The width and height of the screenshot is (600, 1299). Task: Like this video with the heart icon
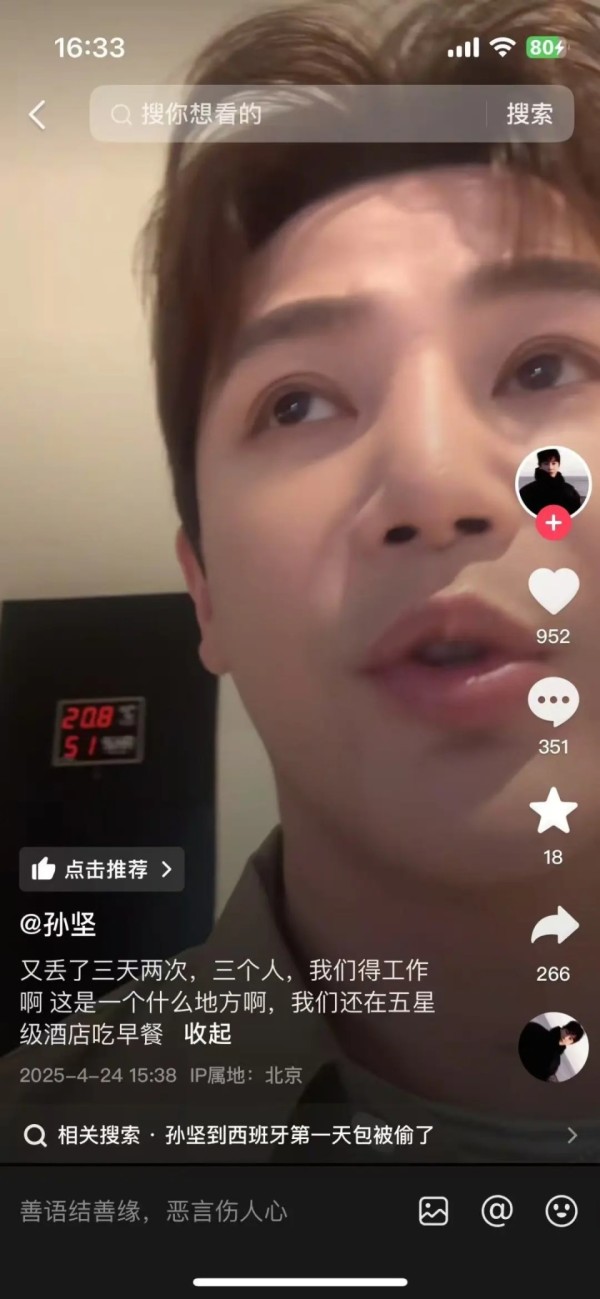click(x=553, y=592)
